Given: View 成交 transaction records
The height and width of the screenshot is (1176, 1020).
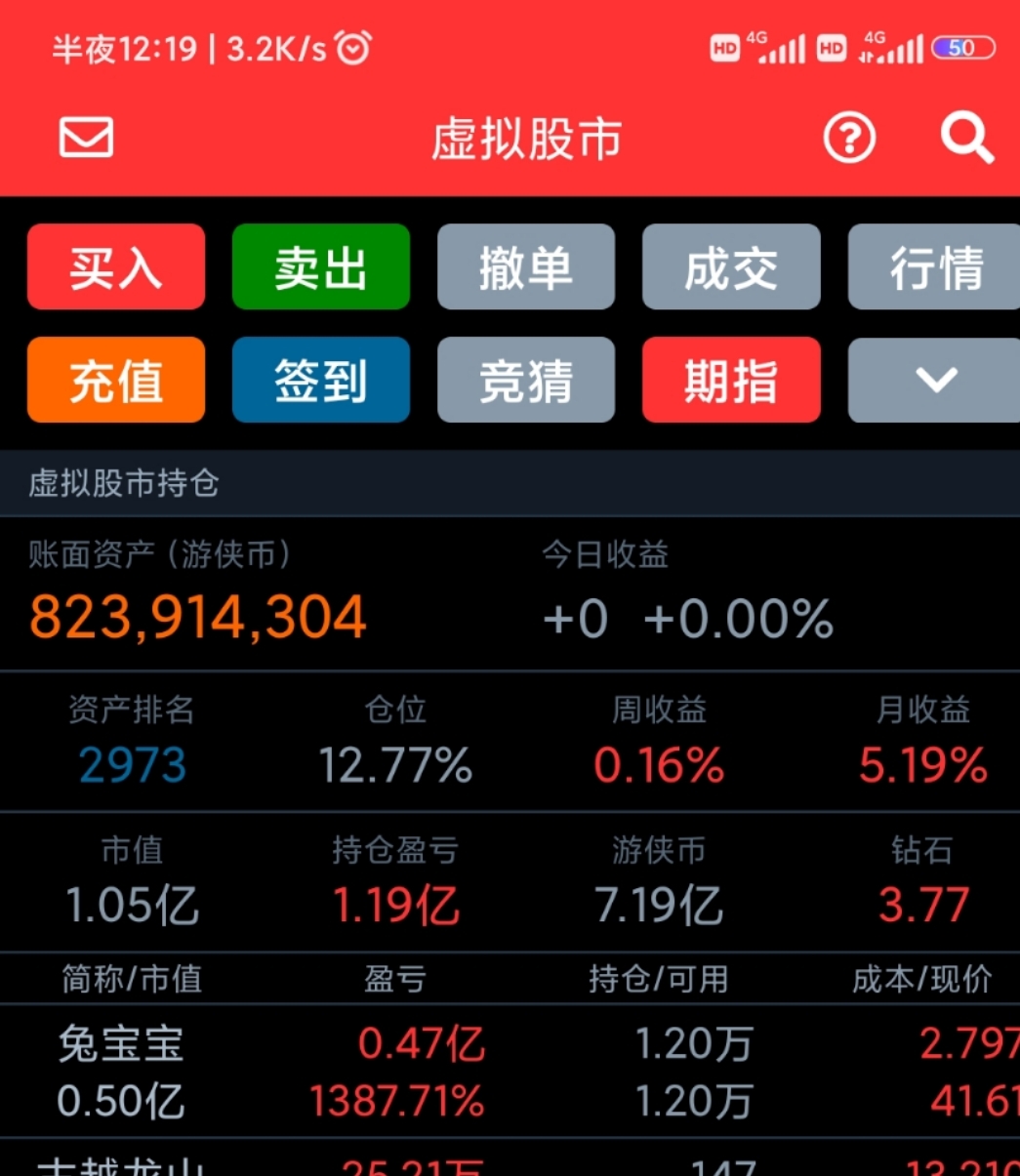Looking at the screenshot, I should coord(731,266).
